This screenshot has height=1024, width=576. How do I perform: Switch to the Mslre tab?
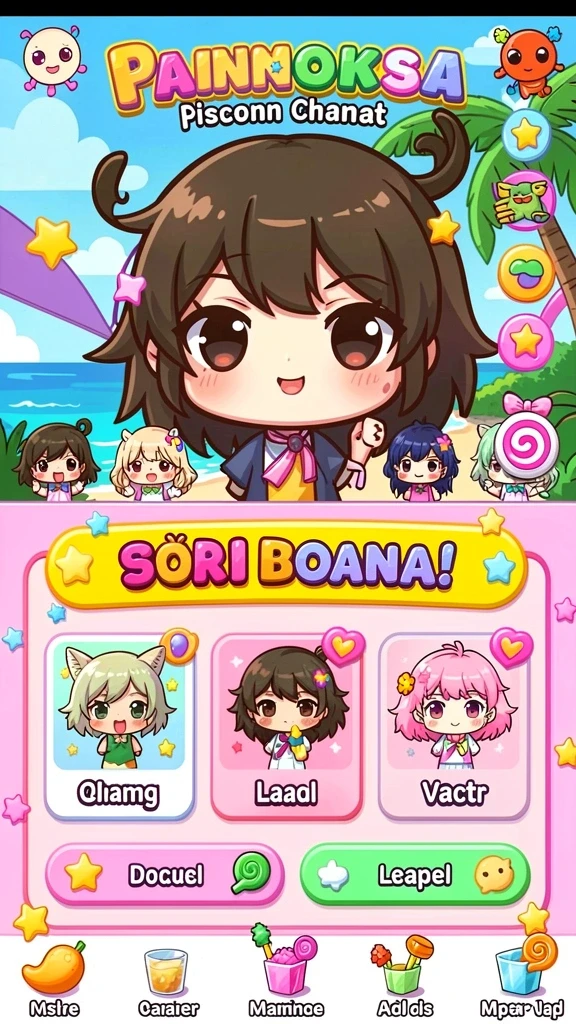(x=54, y=978)
